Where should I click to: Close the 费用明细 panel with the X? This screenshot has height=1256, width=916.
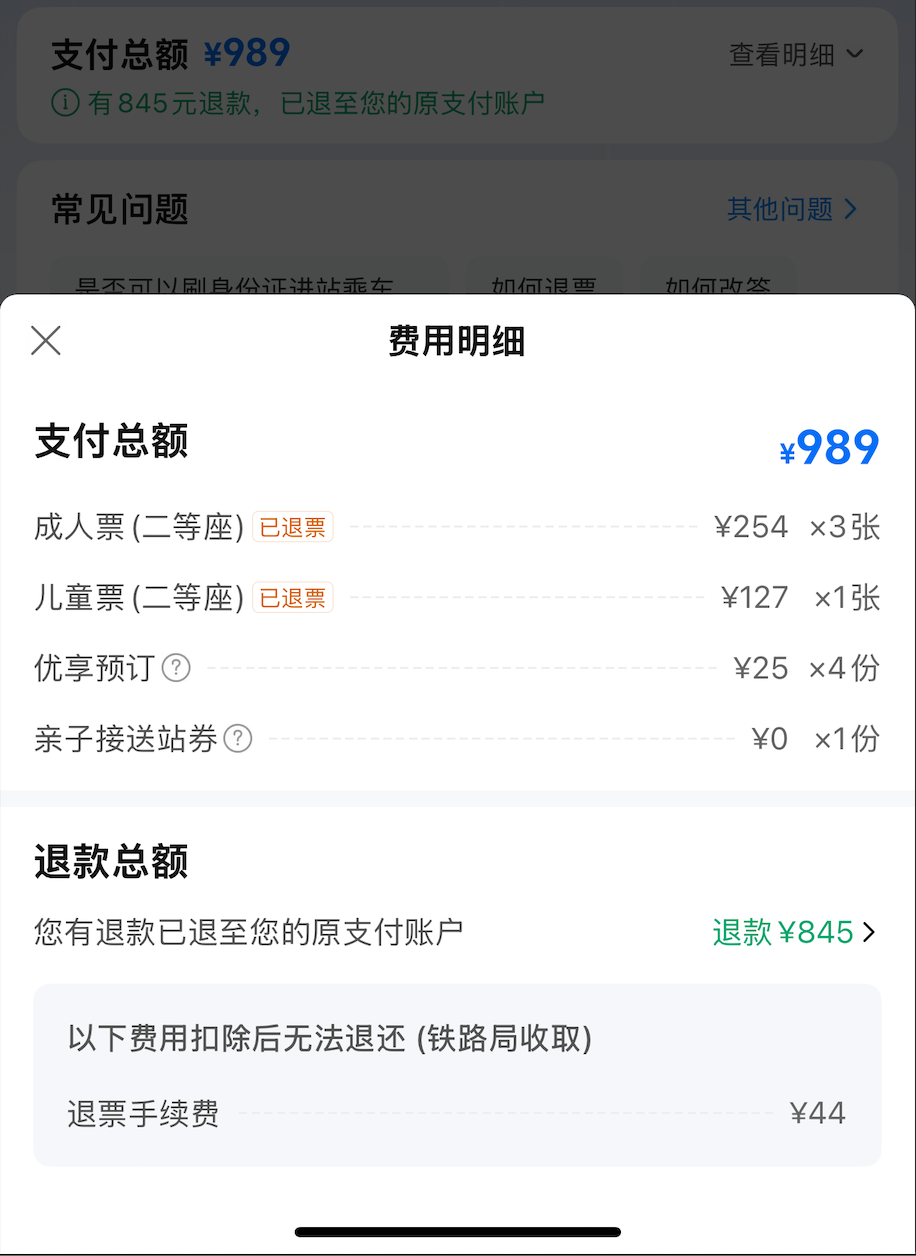[x=45, y=340]
